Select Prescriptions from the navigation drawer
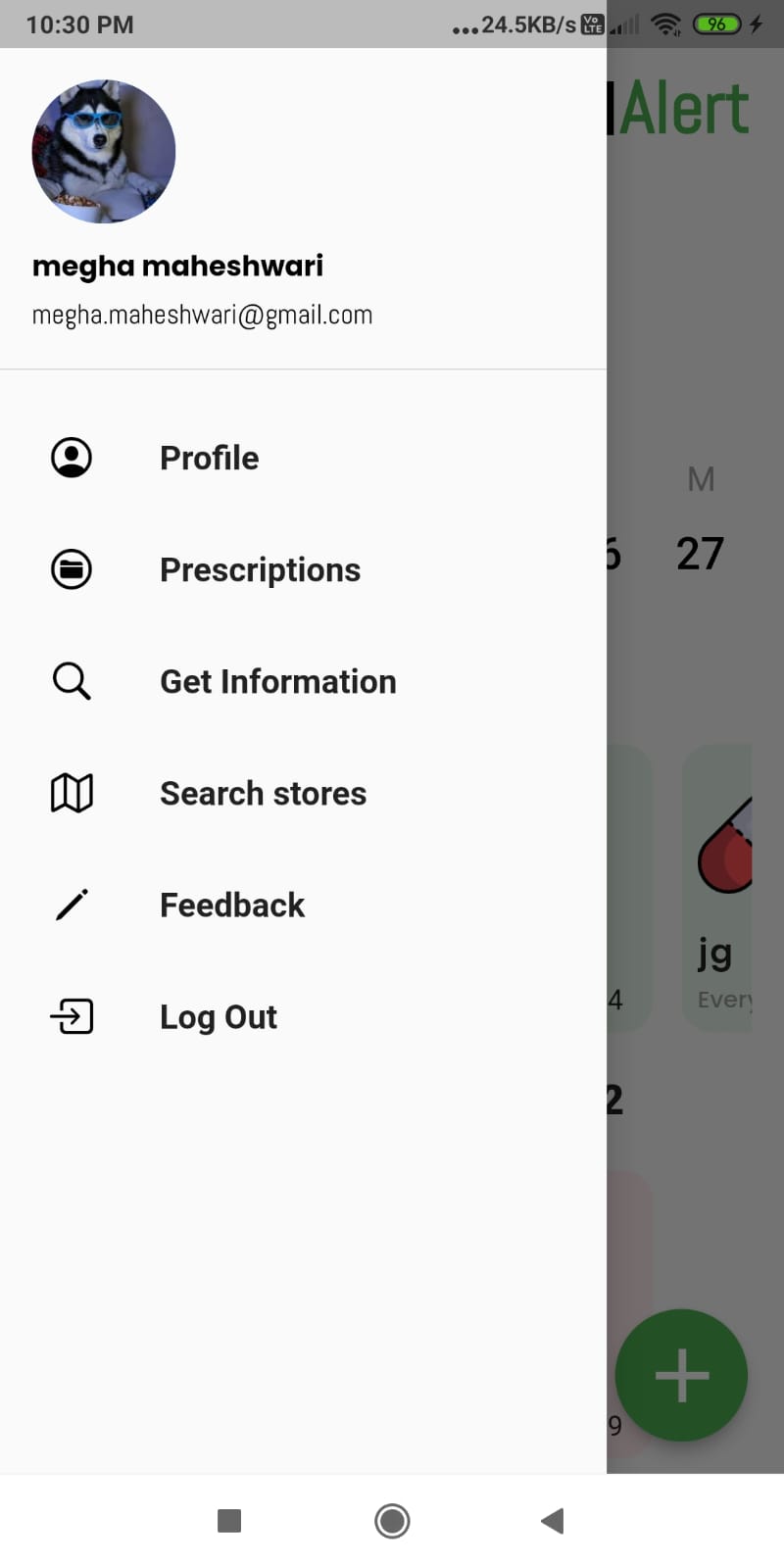 pos(260,569)
